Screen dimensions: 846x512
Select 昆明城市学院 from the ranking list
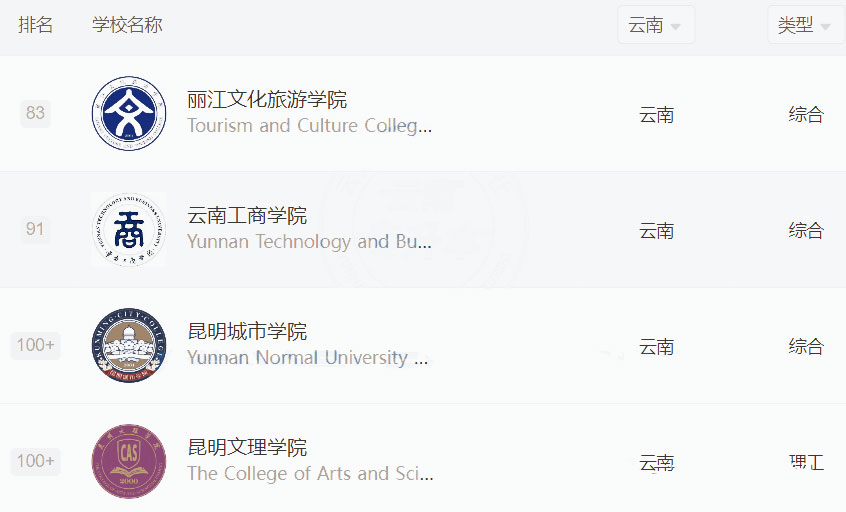(247, 332)
